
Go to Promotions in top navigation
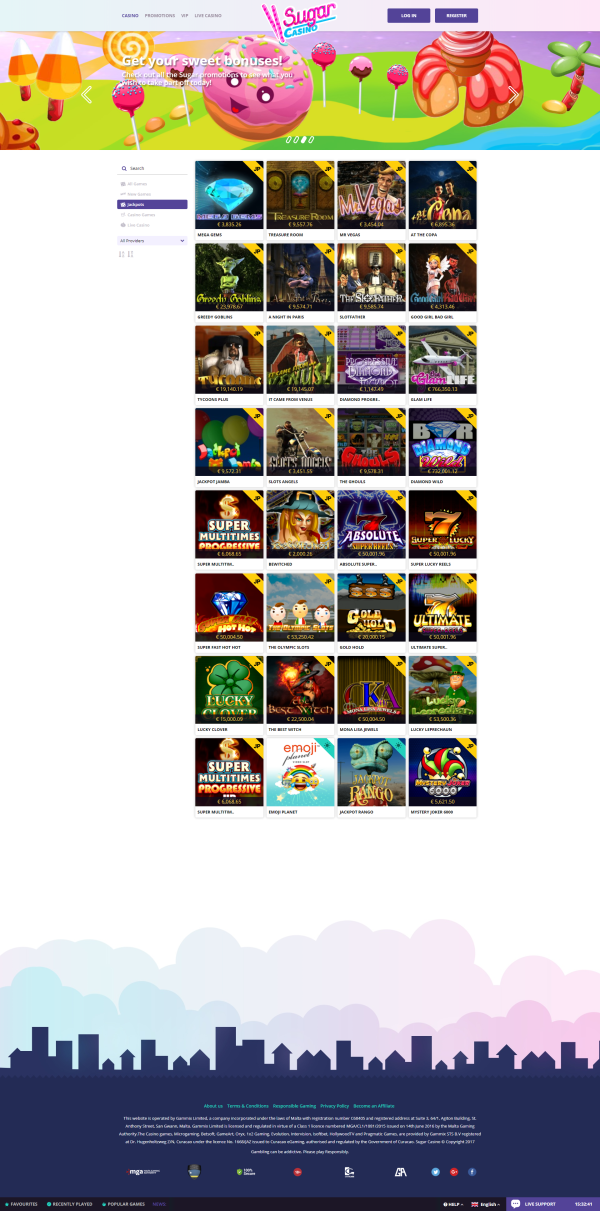click(x=159, y=16)
